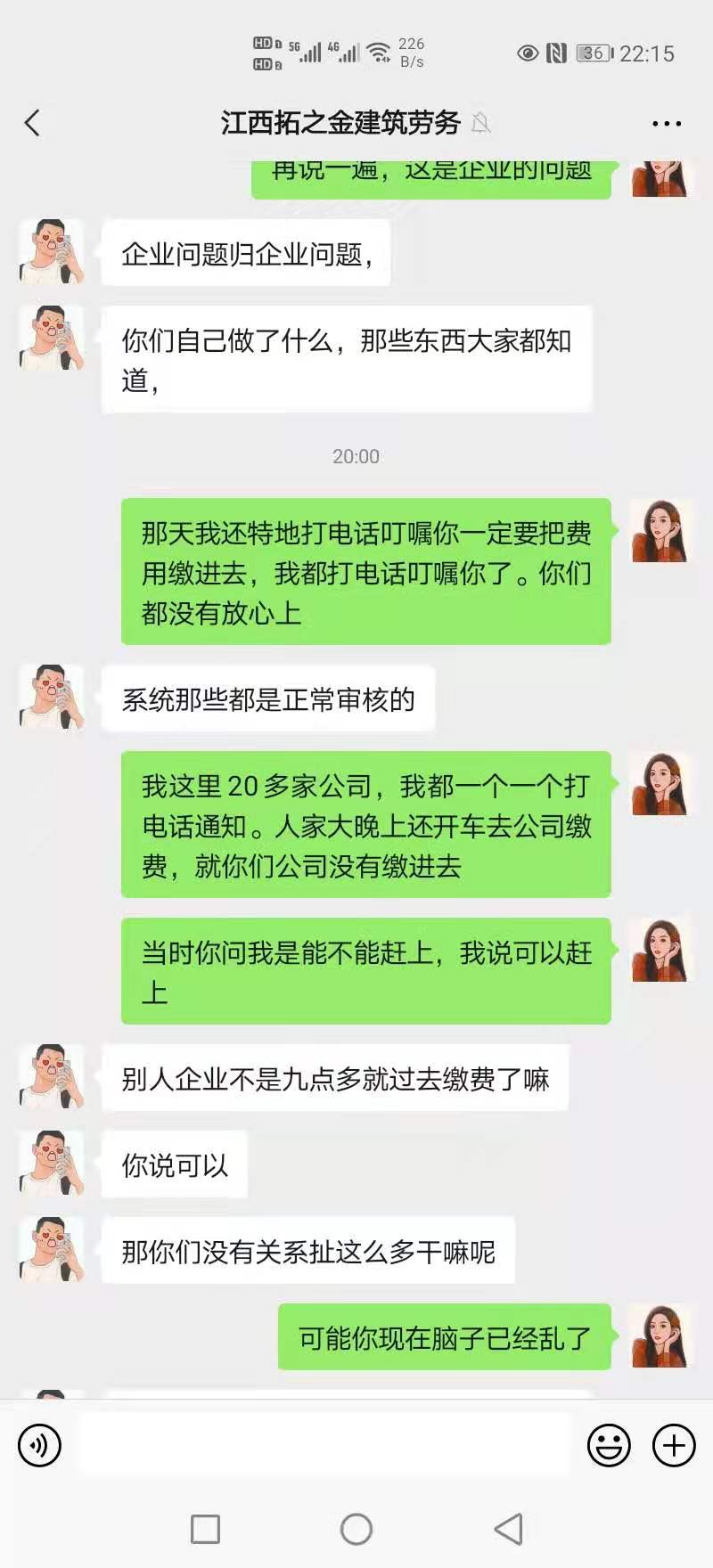
Task: Open avatar beside 可能你现在脑子已经乱了
Action: (x=661, y=1336)
